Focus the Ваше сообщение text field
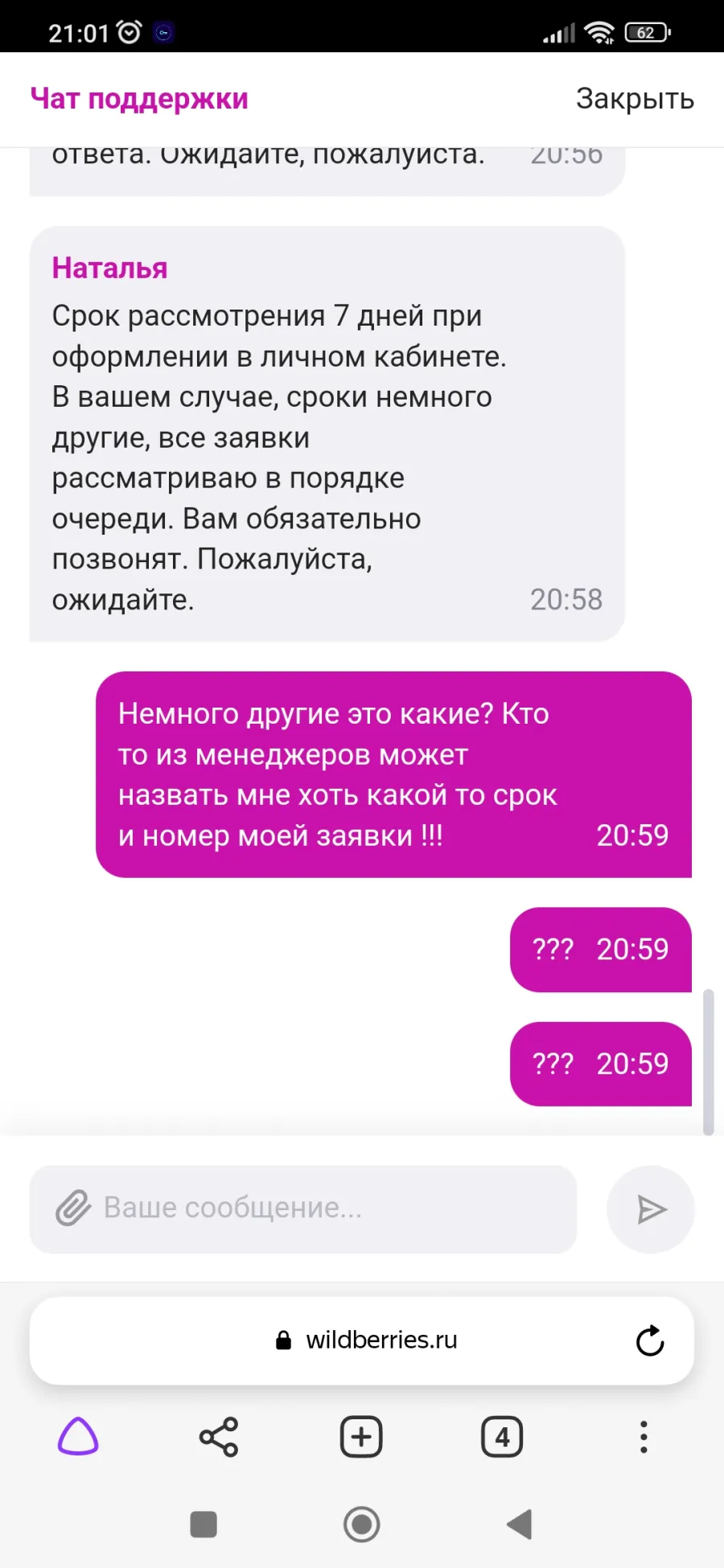Viewport: 724px width, 1568px height. coord(303,1209)
